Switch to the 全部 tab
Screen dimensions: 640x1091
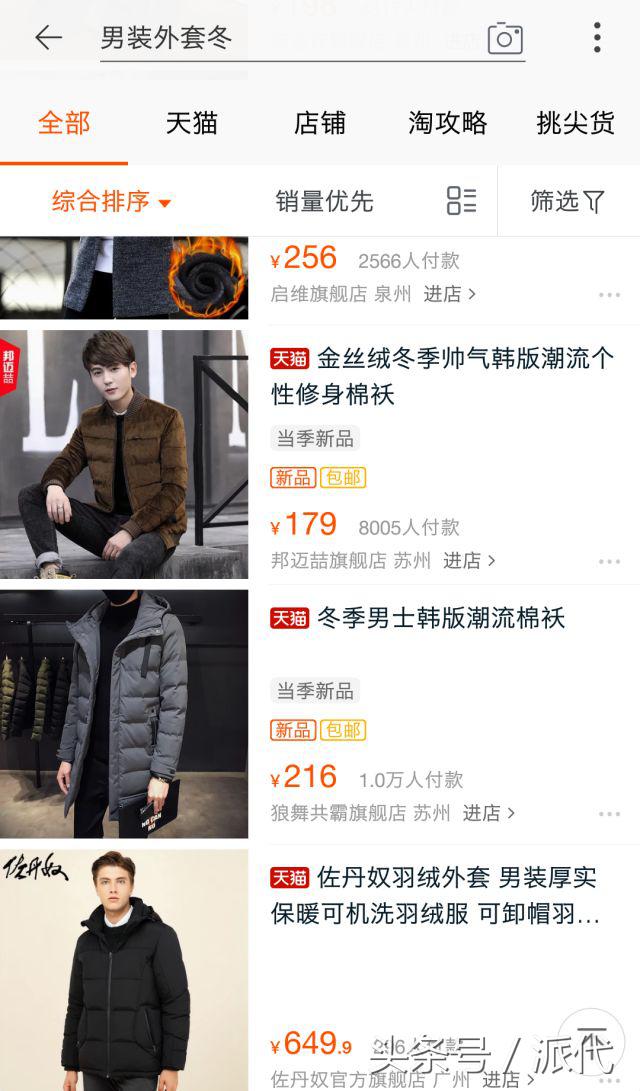pos(64,123)
